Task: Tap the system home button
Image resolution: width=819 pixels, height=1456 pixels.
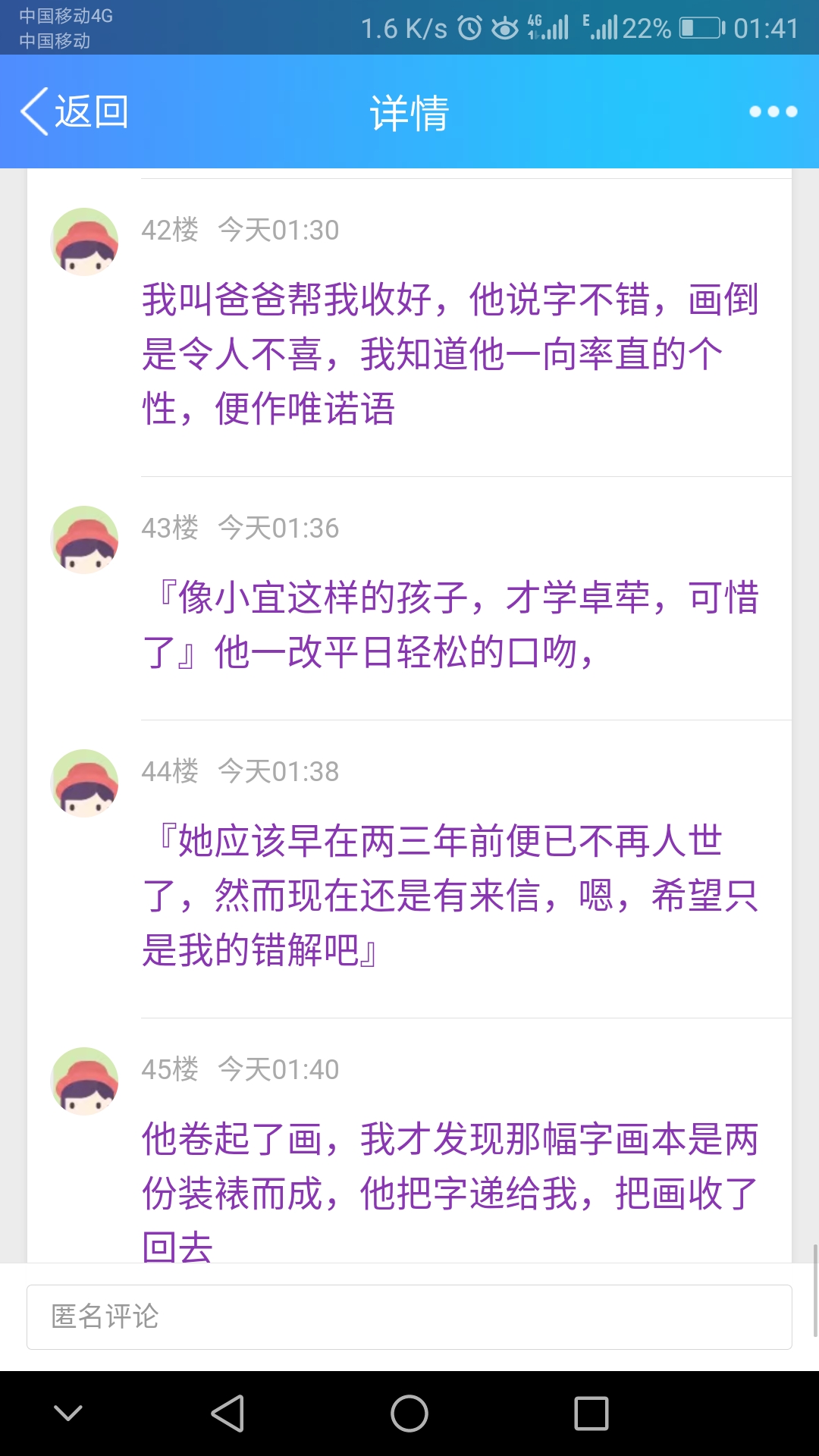Action: (409, 1414)
